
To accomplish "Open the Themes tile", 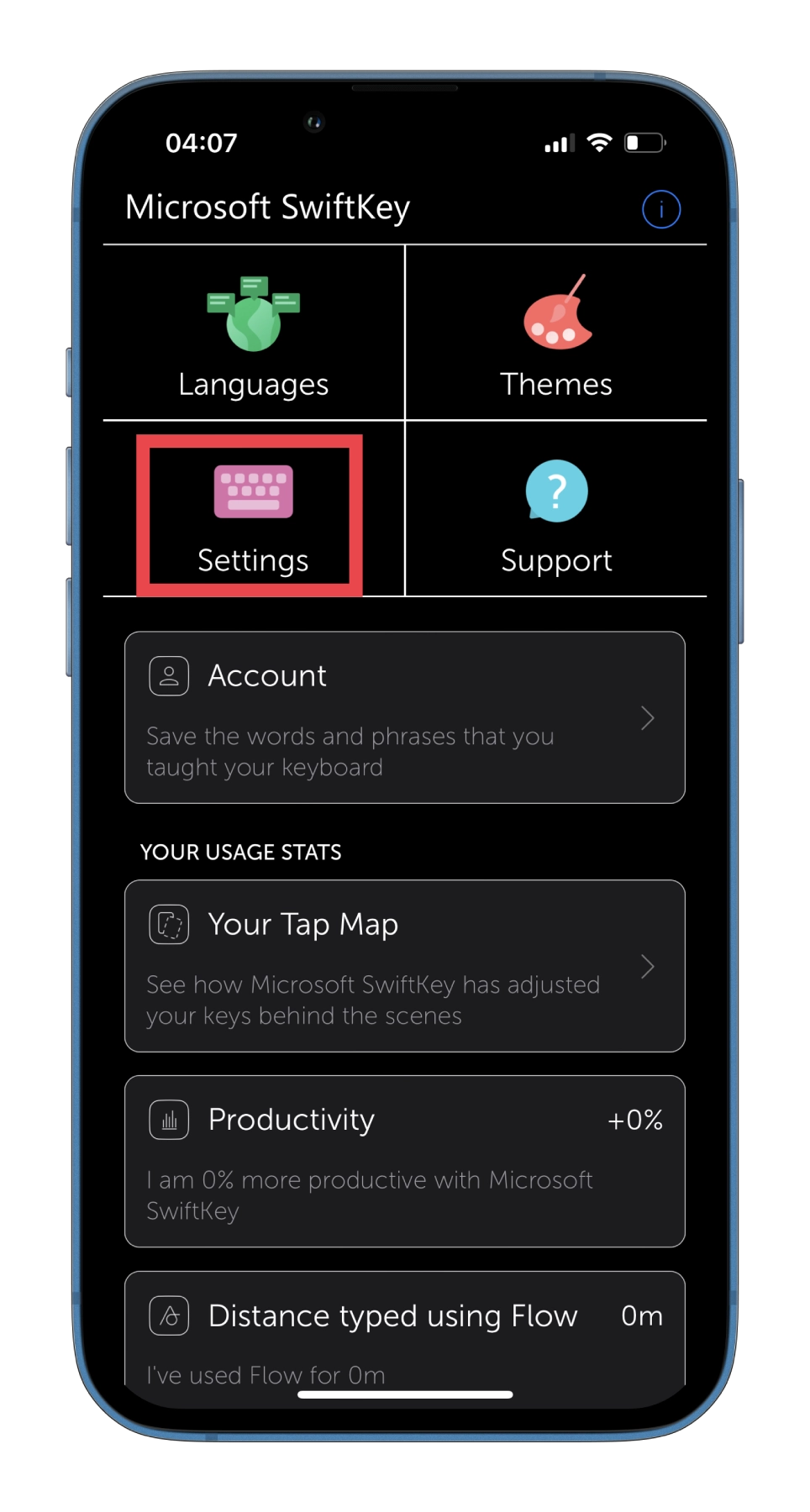I will tap(556, 333).
